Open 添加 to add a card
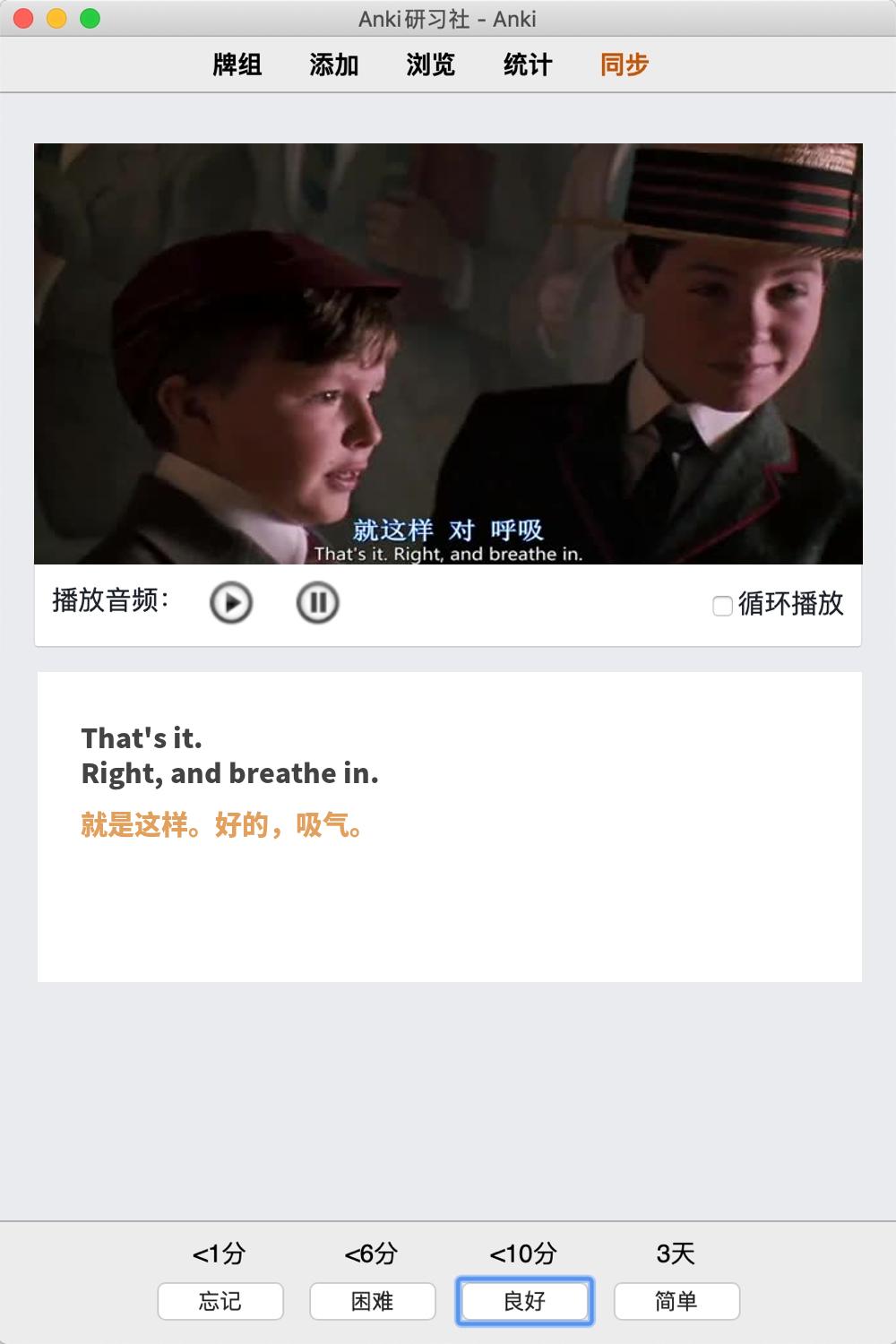896x1344 pixels. pos(334,65)
